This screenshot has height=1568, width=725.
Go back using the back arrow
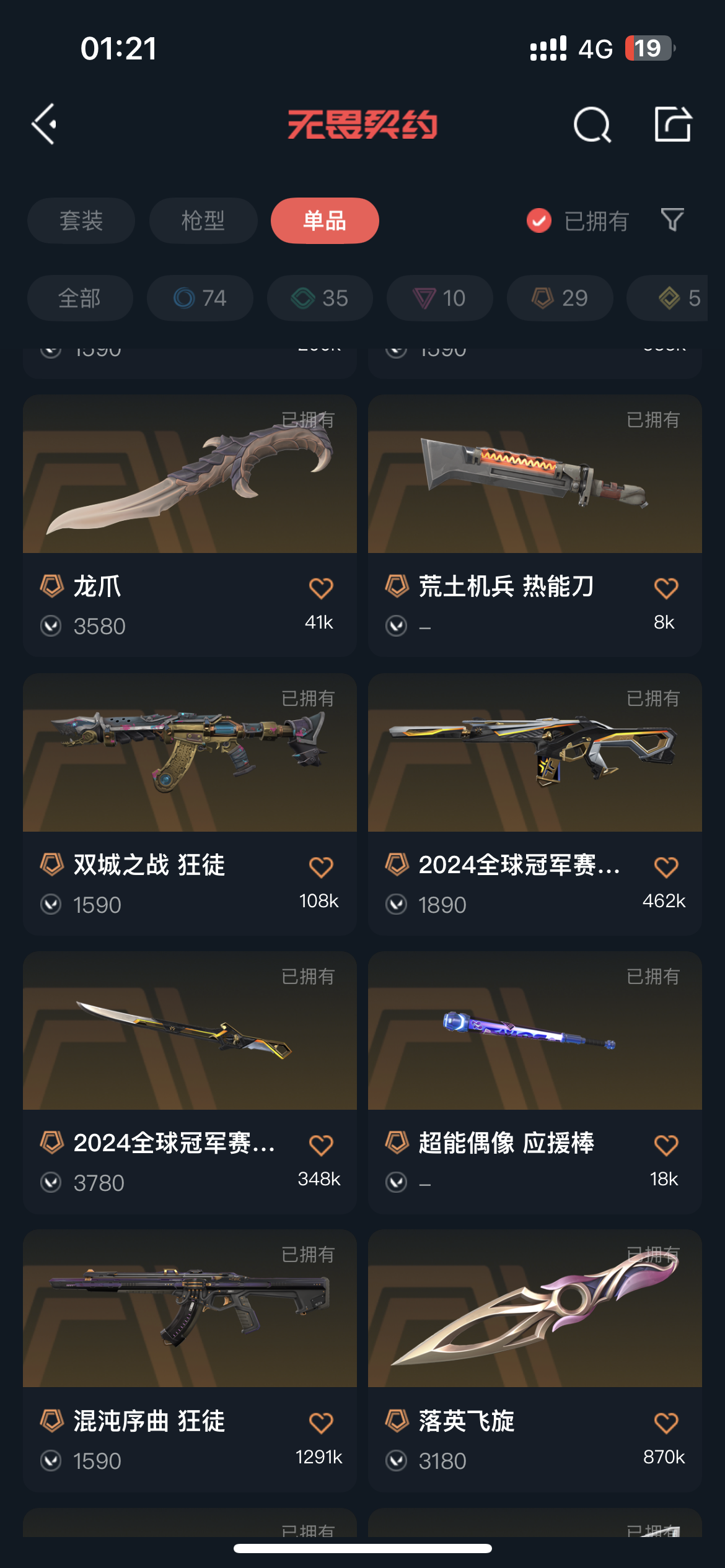click(x=45, y=124)
